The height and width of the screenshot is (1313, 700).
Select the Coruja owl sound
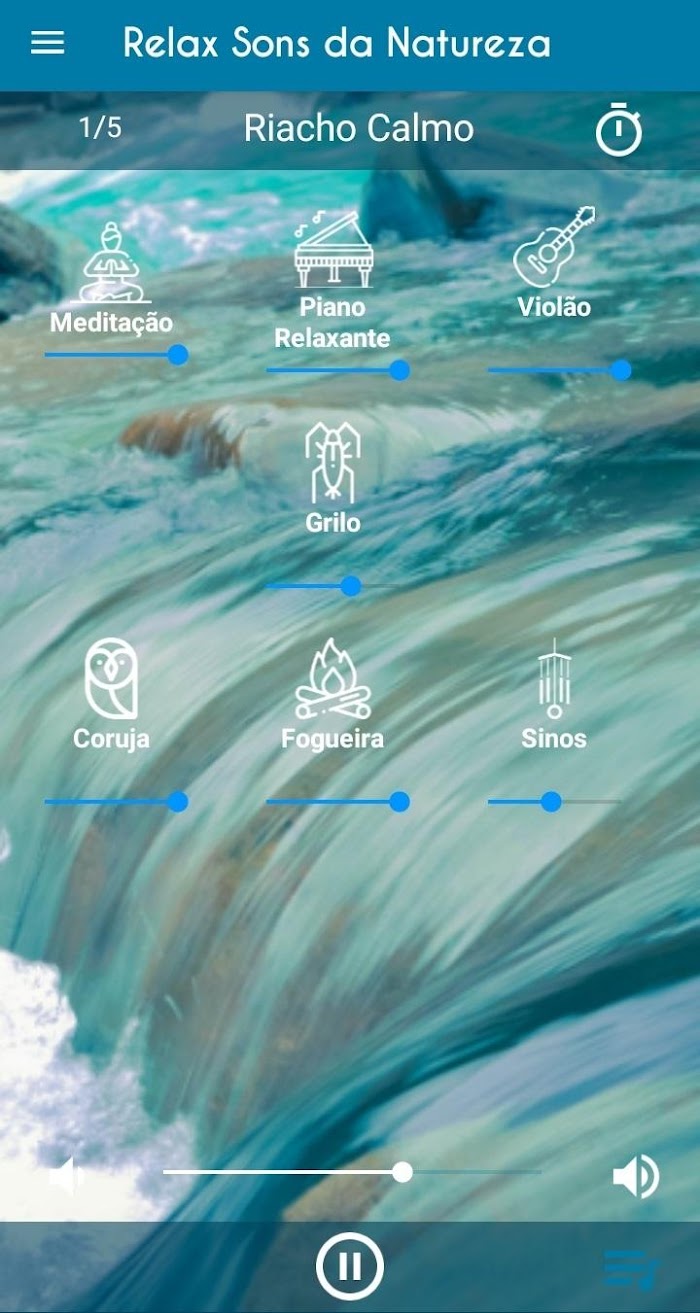(111, 679)
